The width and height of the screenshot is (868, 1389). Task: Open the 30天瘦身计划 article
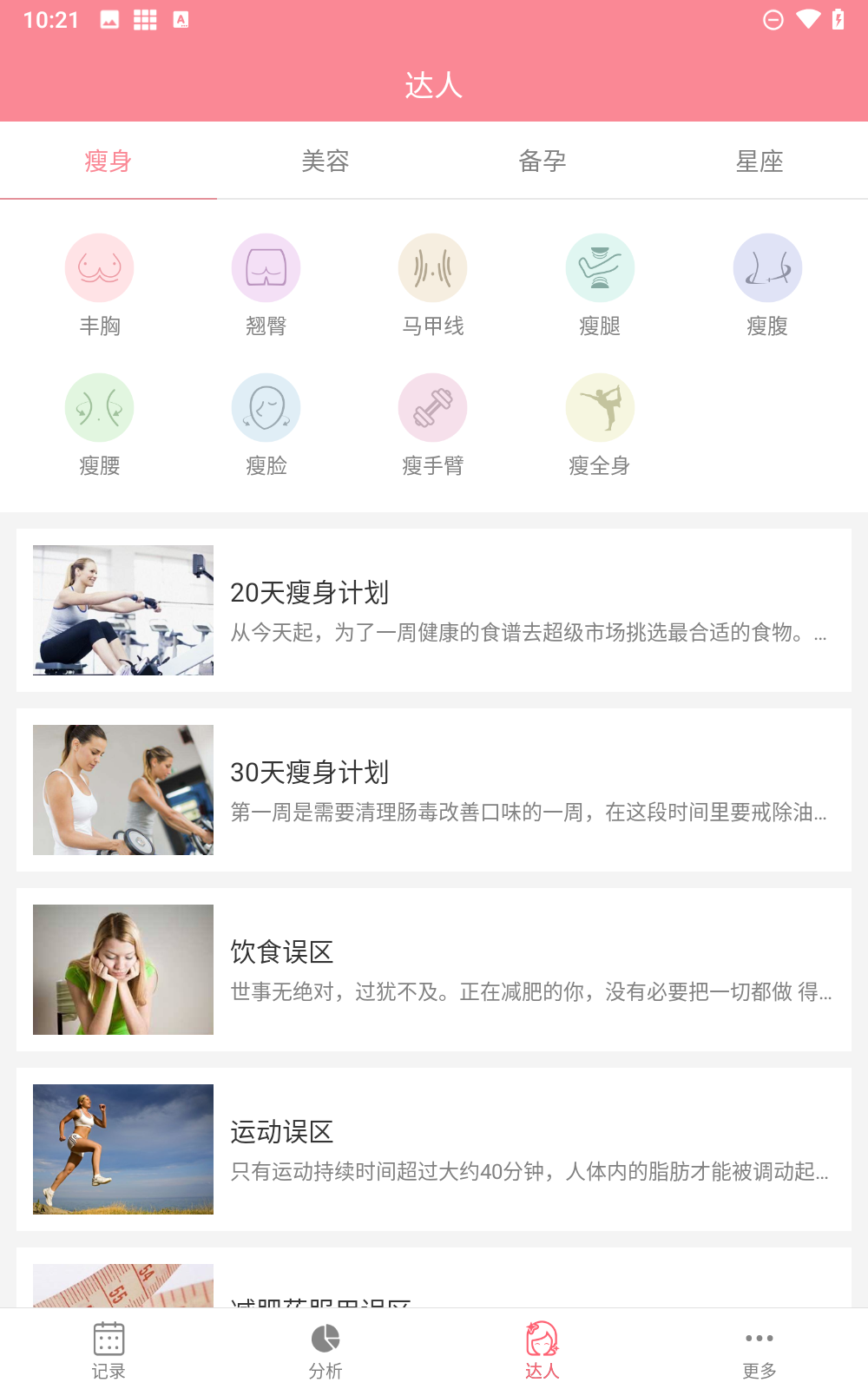point(434,790)
